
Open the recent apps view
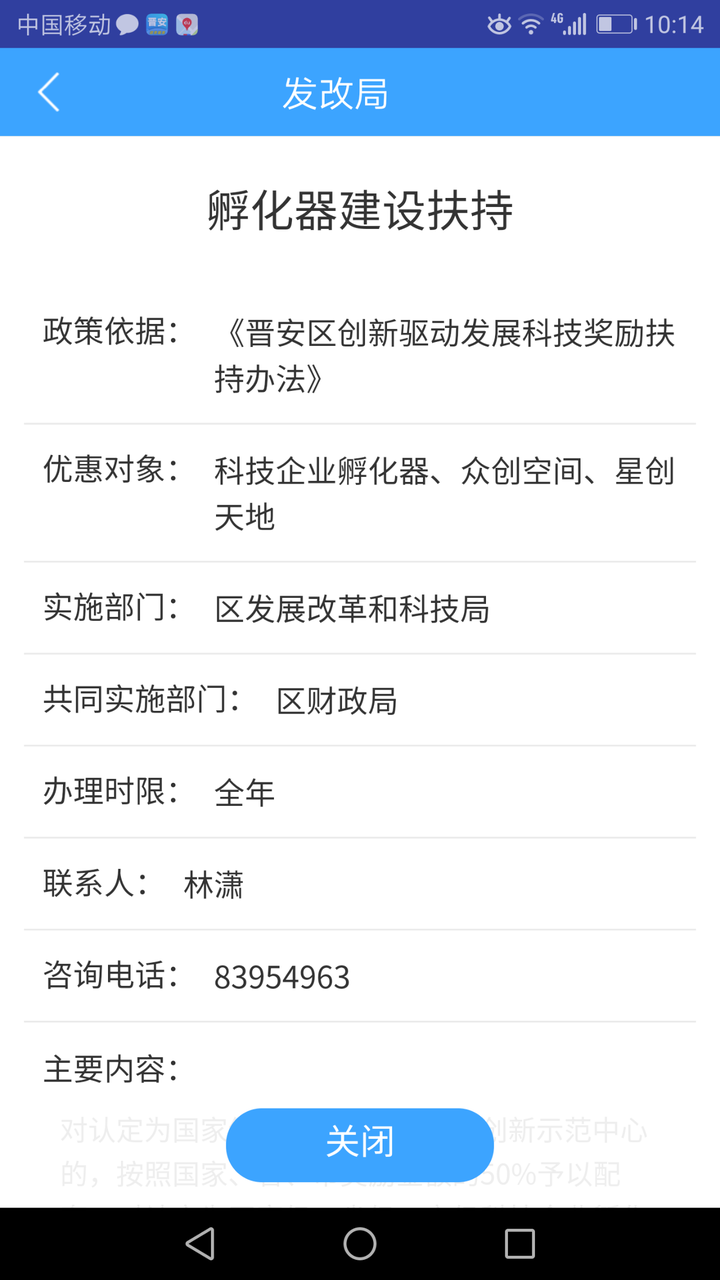coord(520,1243)
